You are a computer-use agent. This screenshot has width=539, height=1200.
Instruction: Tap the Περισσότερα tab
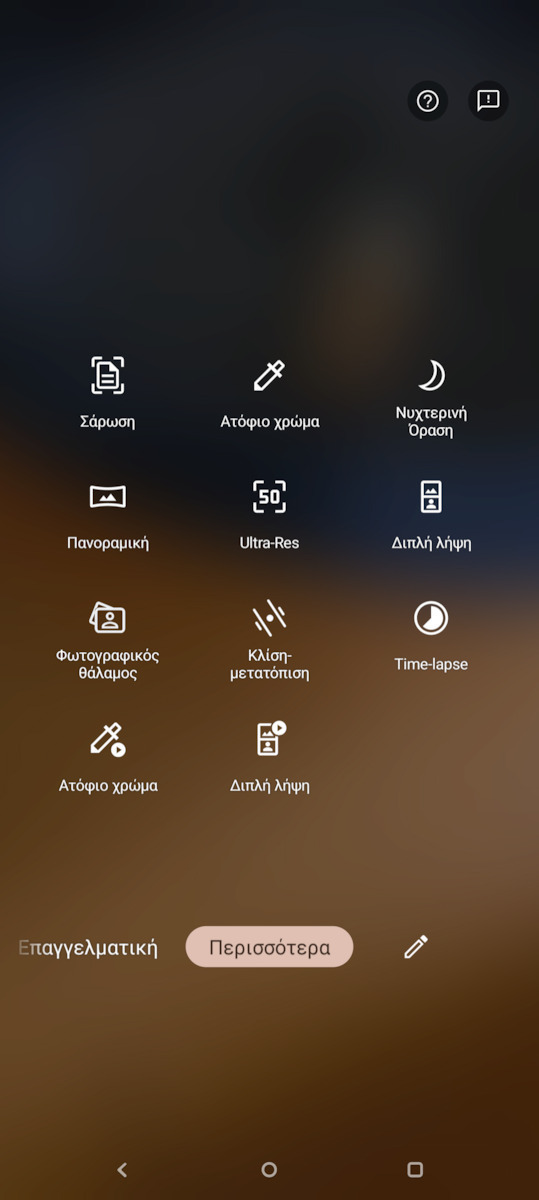(x=269, y=947)
